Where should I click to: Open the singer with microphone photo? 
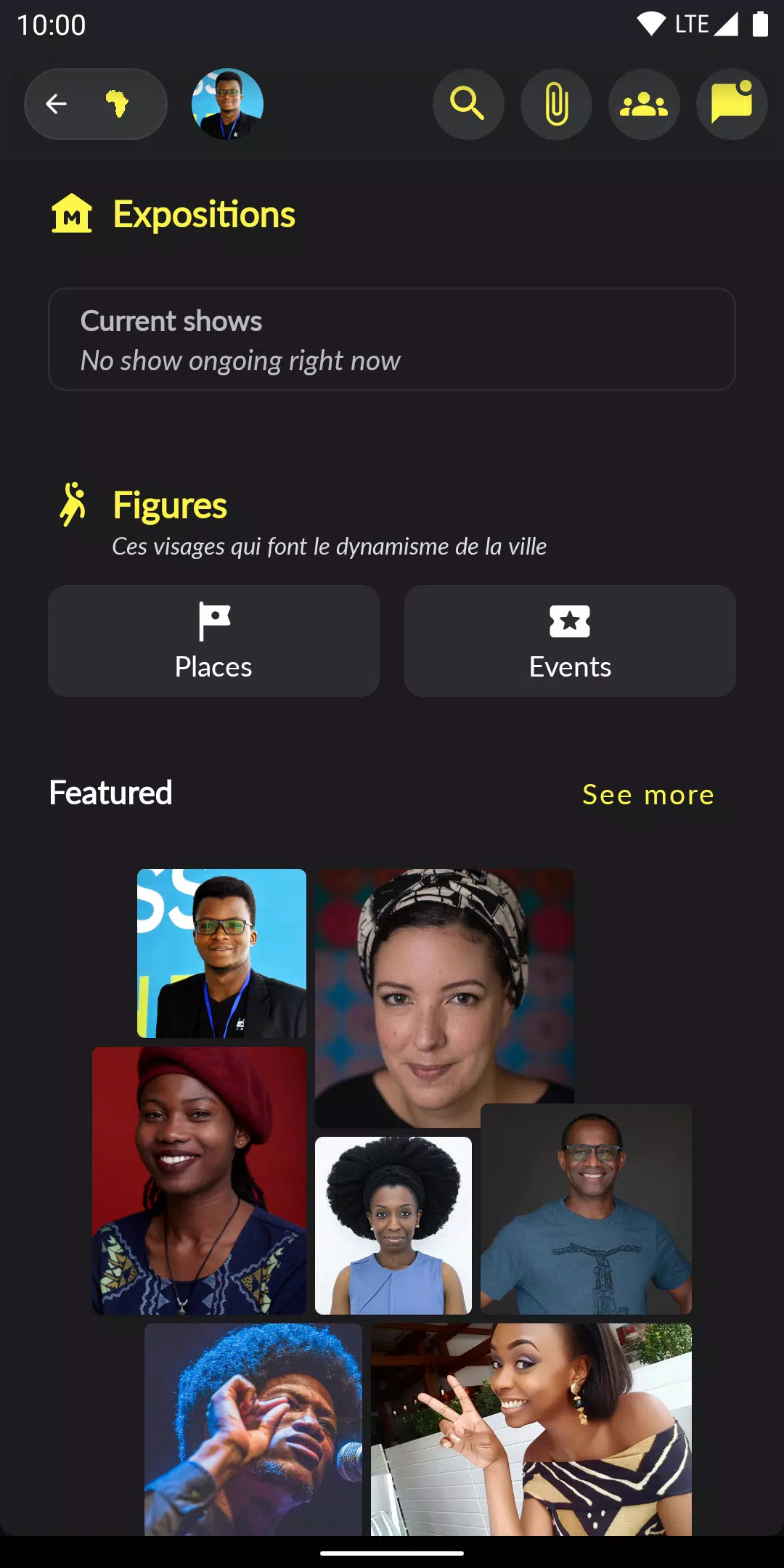pyautogui.click(x=253, y=1429)
